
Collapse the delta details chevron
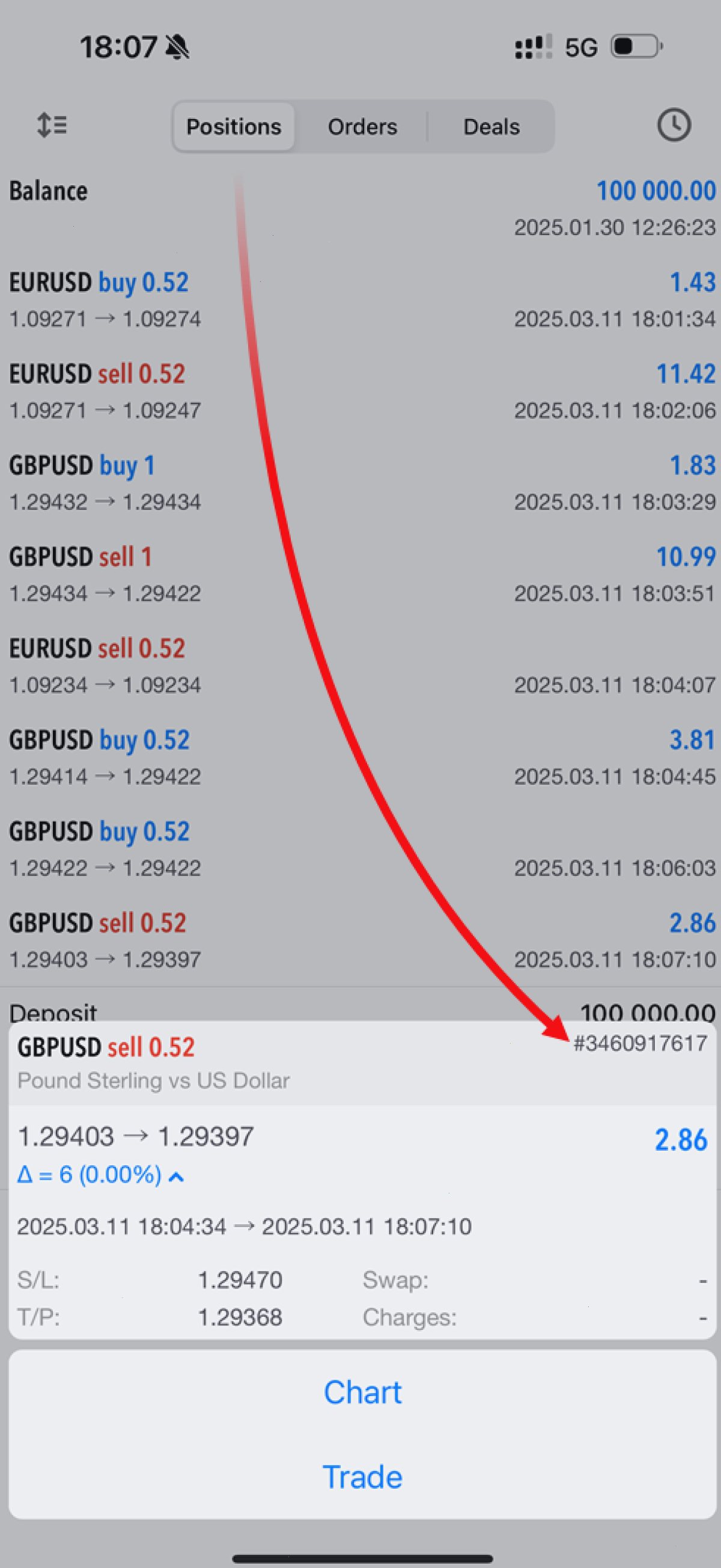pyautogui.click(x=177, y=1176)
